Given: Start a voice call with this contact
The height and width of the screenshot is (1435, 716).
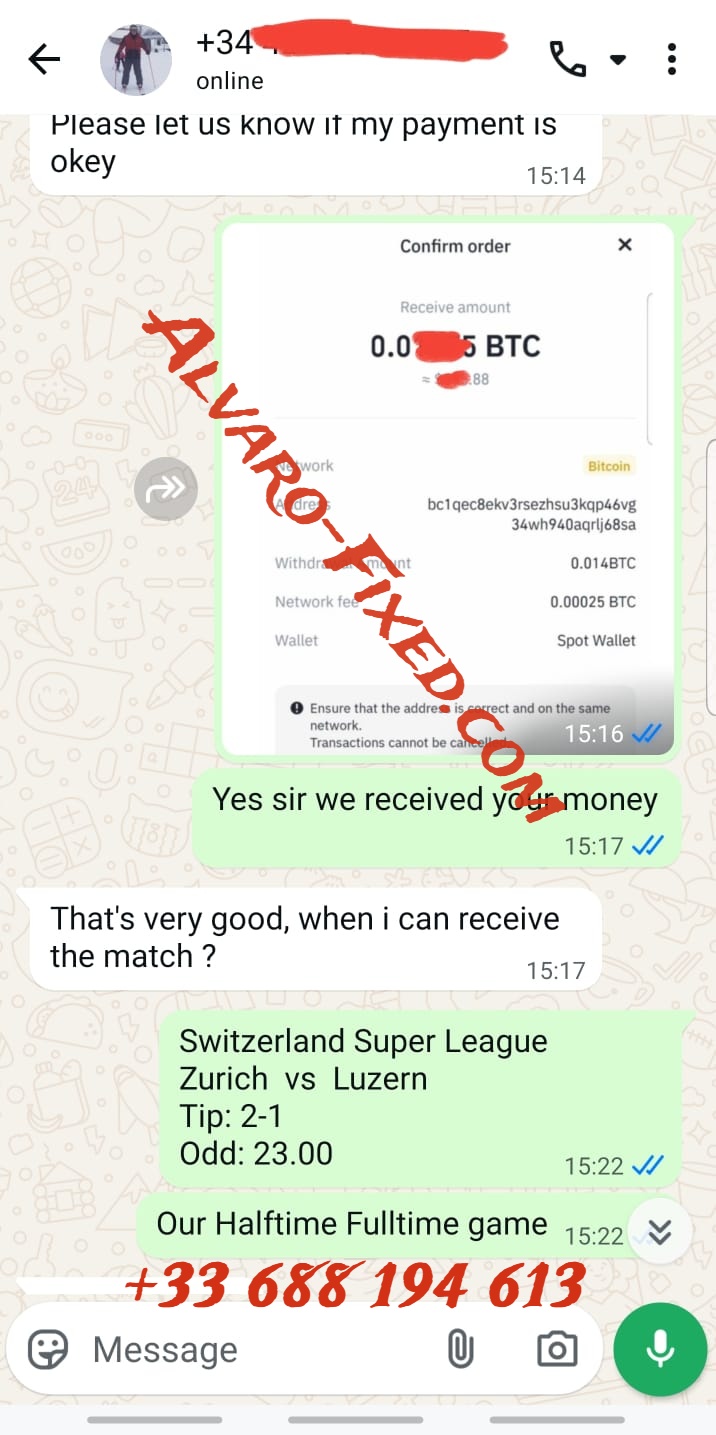Looking at the screenshot, I should [x=568, y=60].
